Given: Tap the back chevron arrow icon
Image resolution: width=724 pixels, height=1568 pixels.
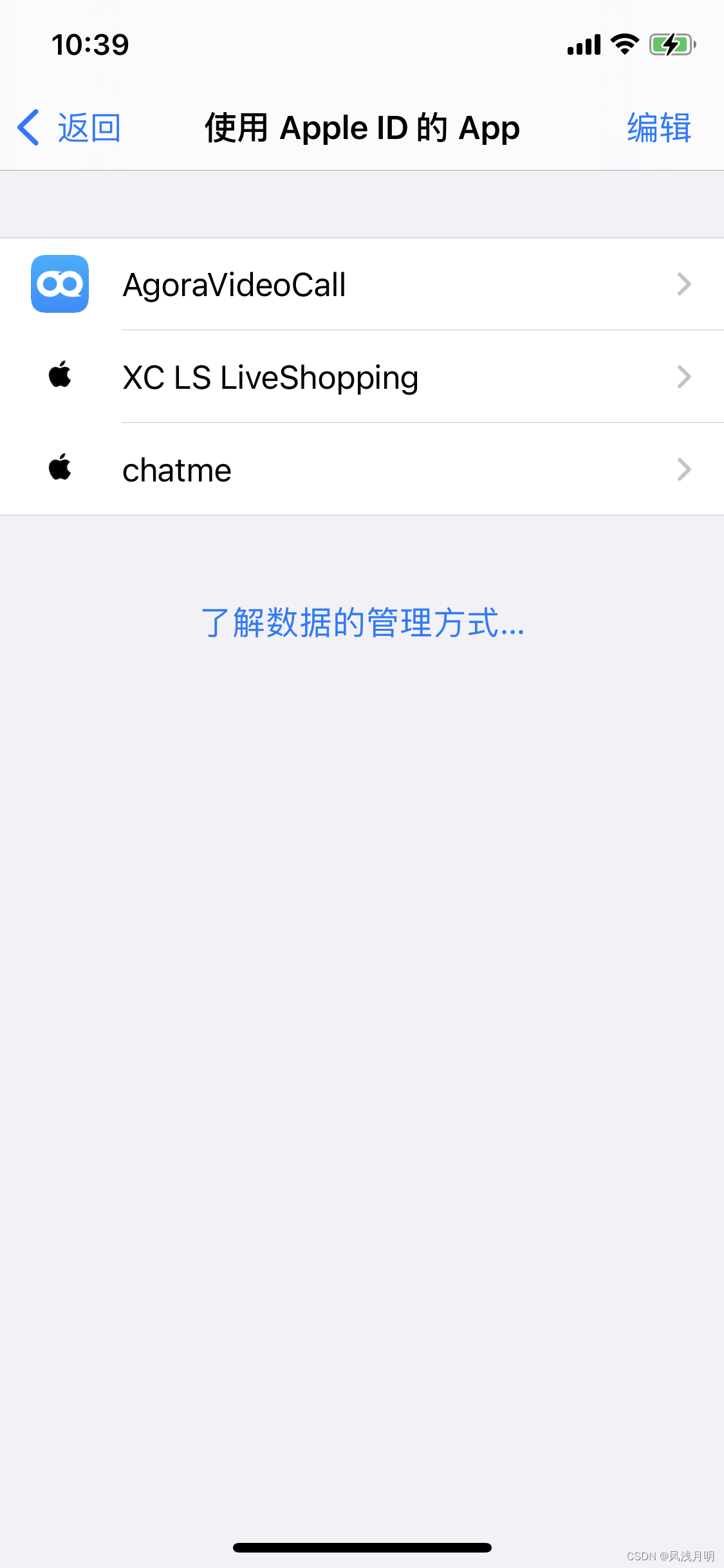Looking at the screenshot, I should tap(28, 127).
